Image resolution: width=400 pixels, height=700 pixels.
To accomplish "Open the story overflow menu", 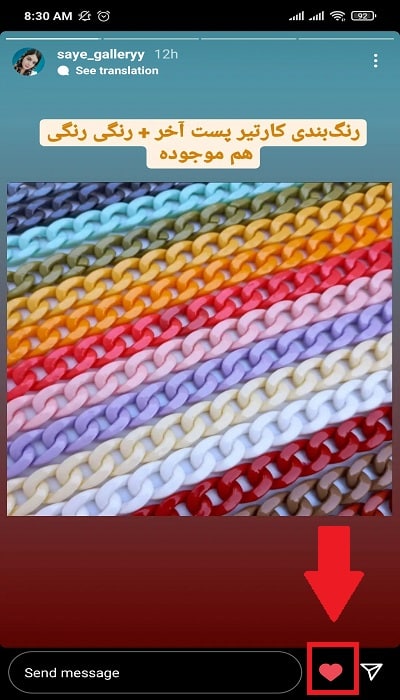I will [375, 61].
